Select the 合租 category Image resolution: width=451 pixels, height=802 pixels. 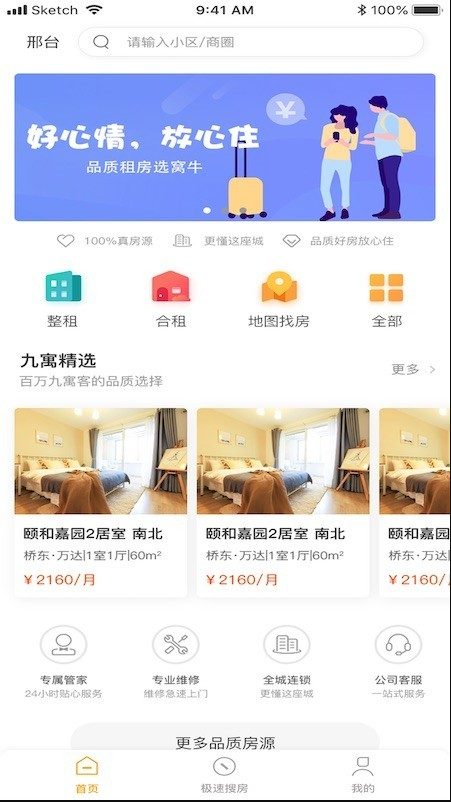[x=171, y=299]
